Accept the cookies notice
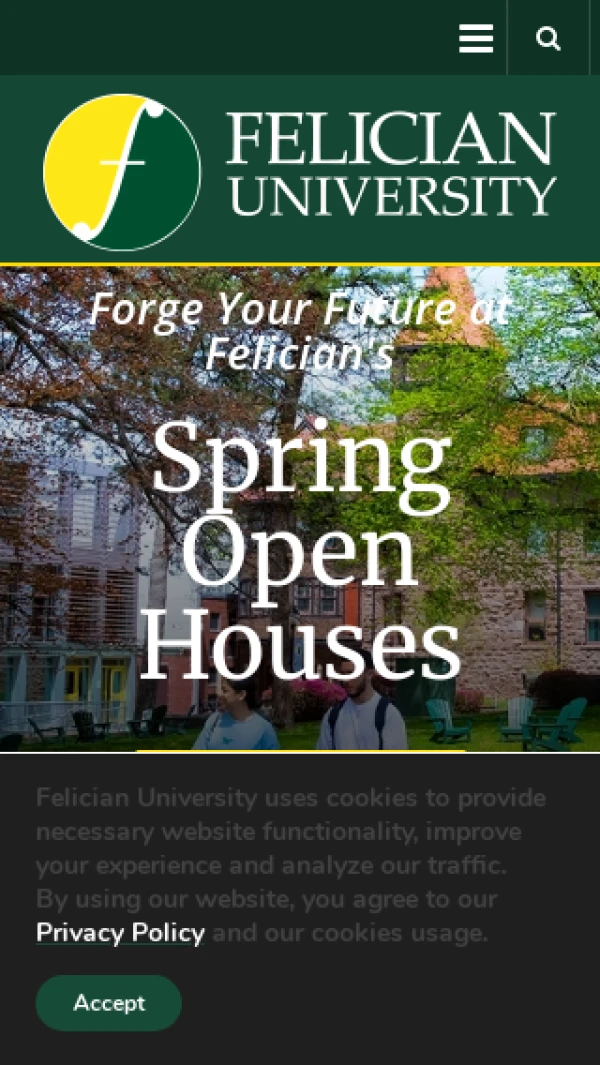 coord(109,1002)
